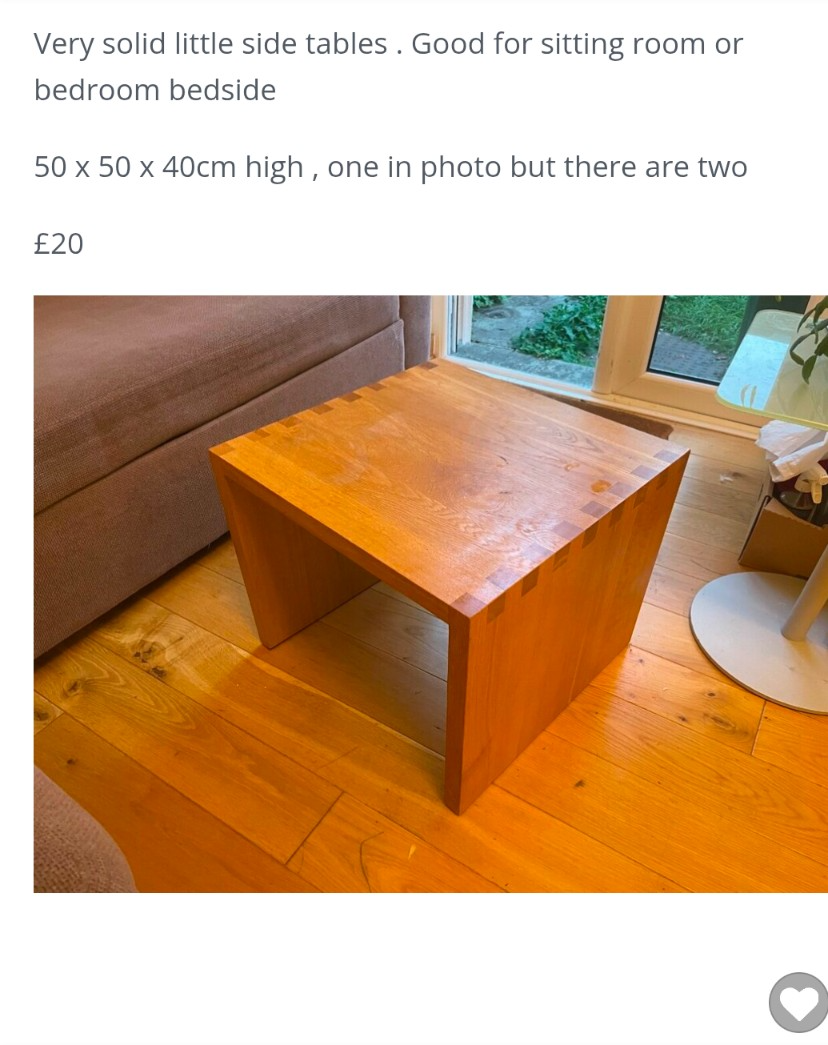
Task: Tap the heart icon to favourite listing
Action: coord(799,1002)
